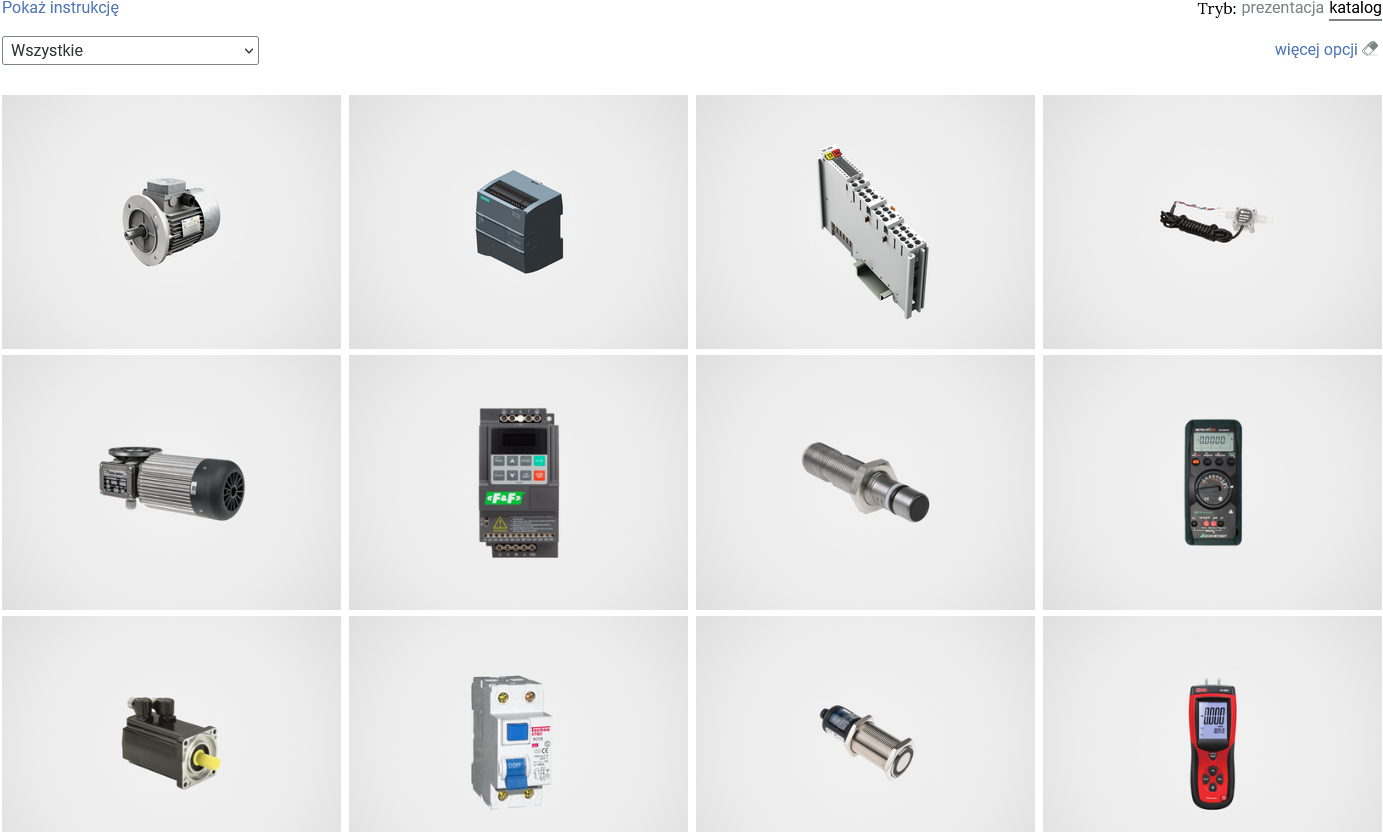Switch to prezentacja mode
The image size is (1383, 832).
pyautogui.click(x=1282, y=8)
